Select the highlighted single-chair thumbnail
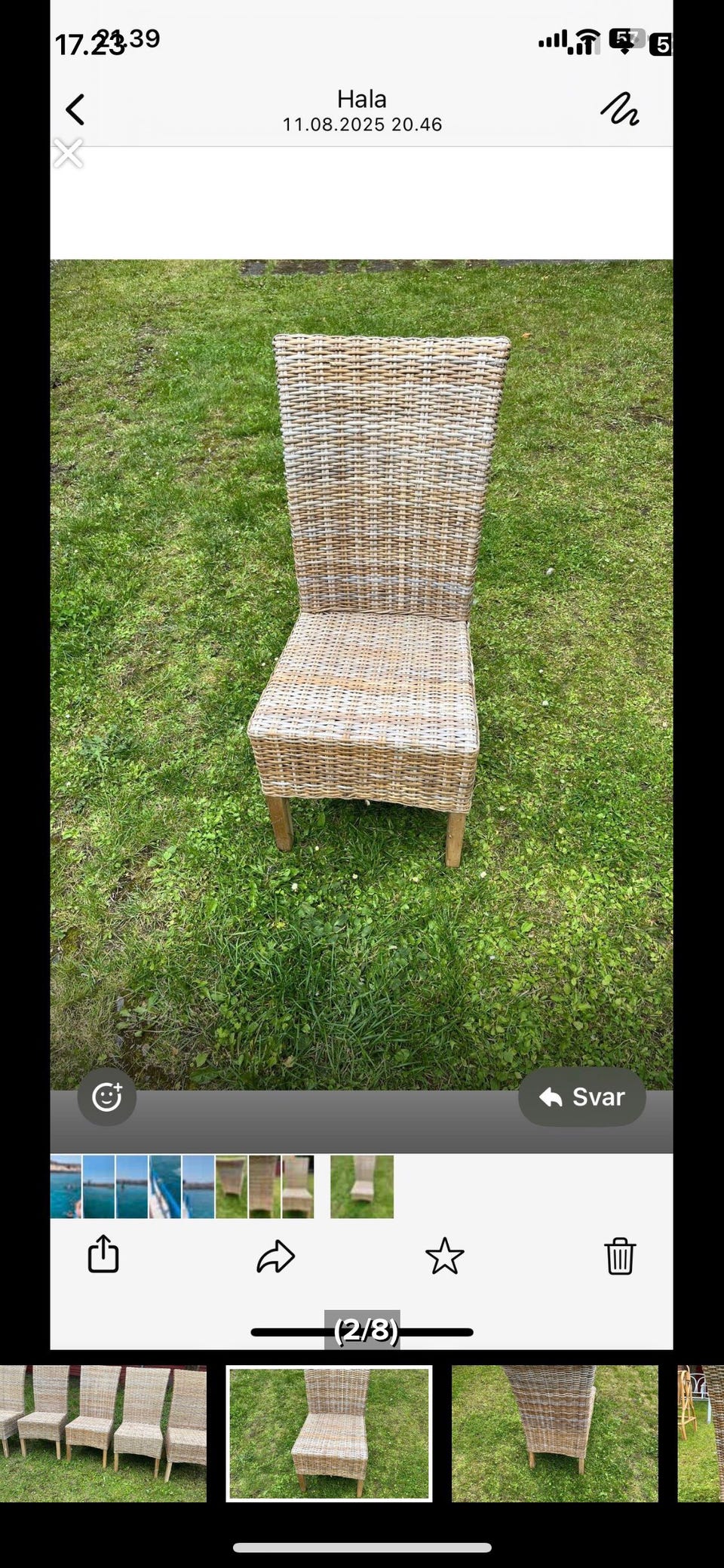The image size is (724, 1568). click(329, 1433)
